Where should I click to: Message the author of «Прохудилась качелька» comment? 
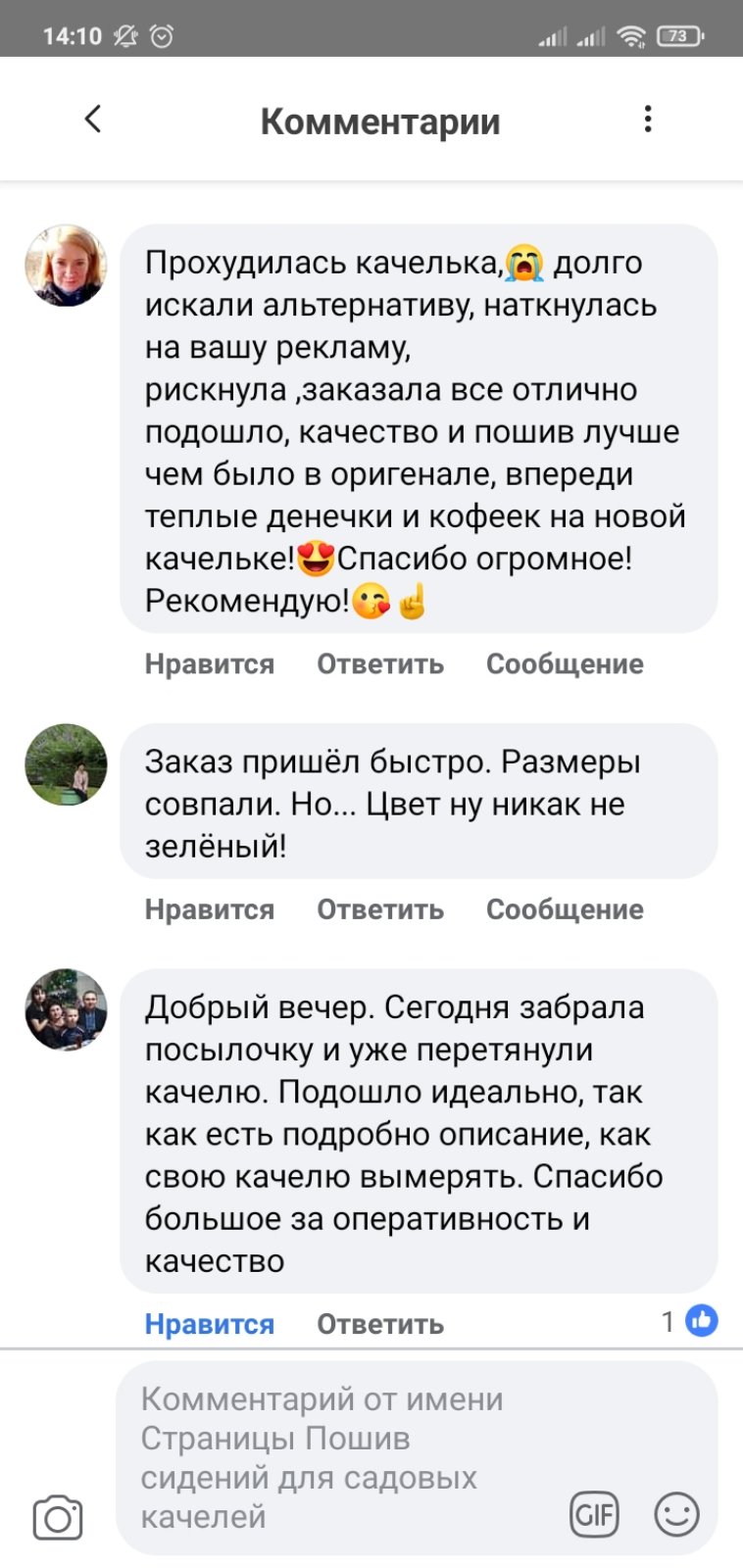565,663
